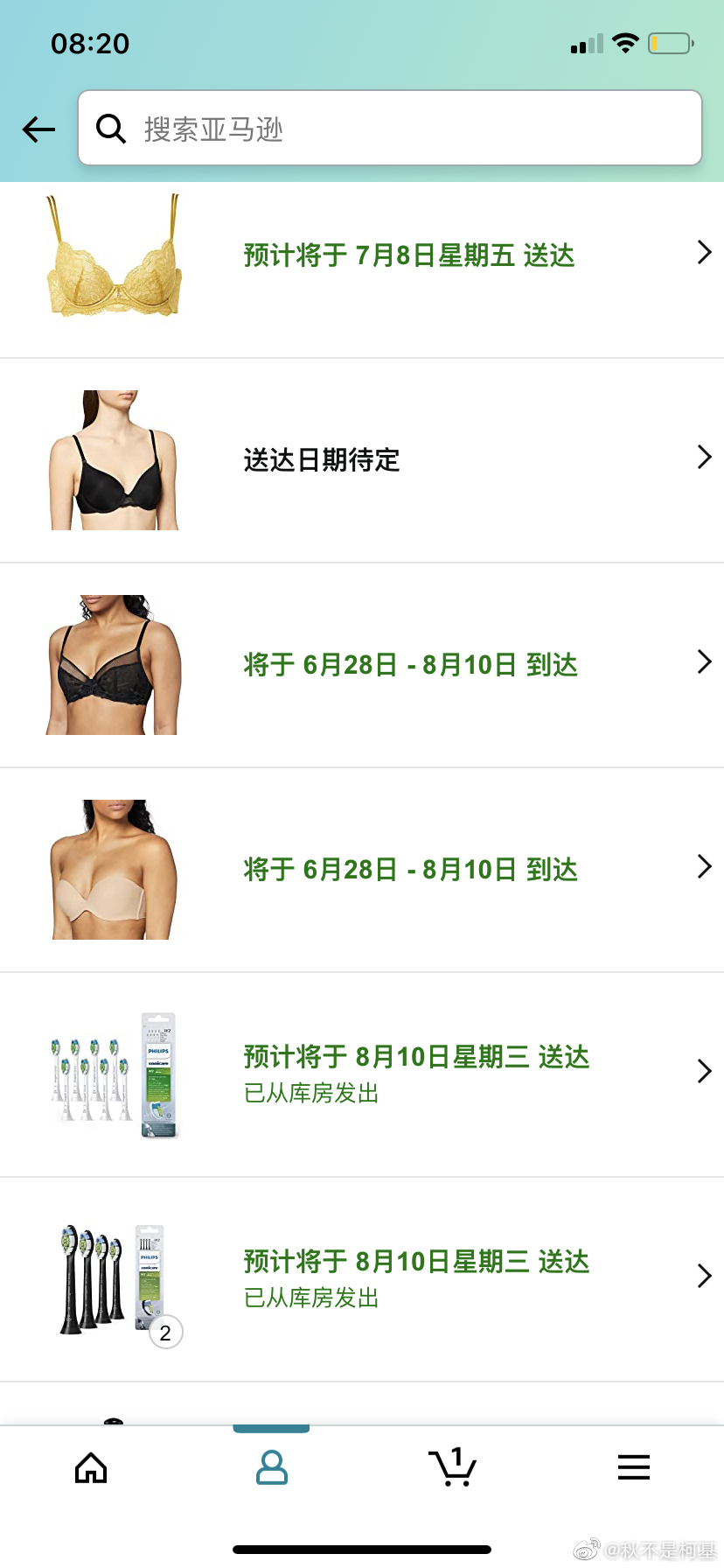This screenshot has height=1568, width=724.
Task: Open the order marked 送达日期待定
Action: pyautogui.click(x=362, y=460)
